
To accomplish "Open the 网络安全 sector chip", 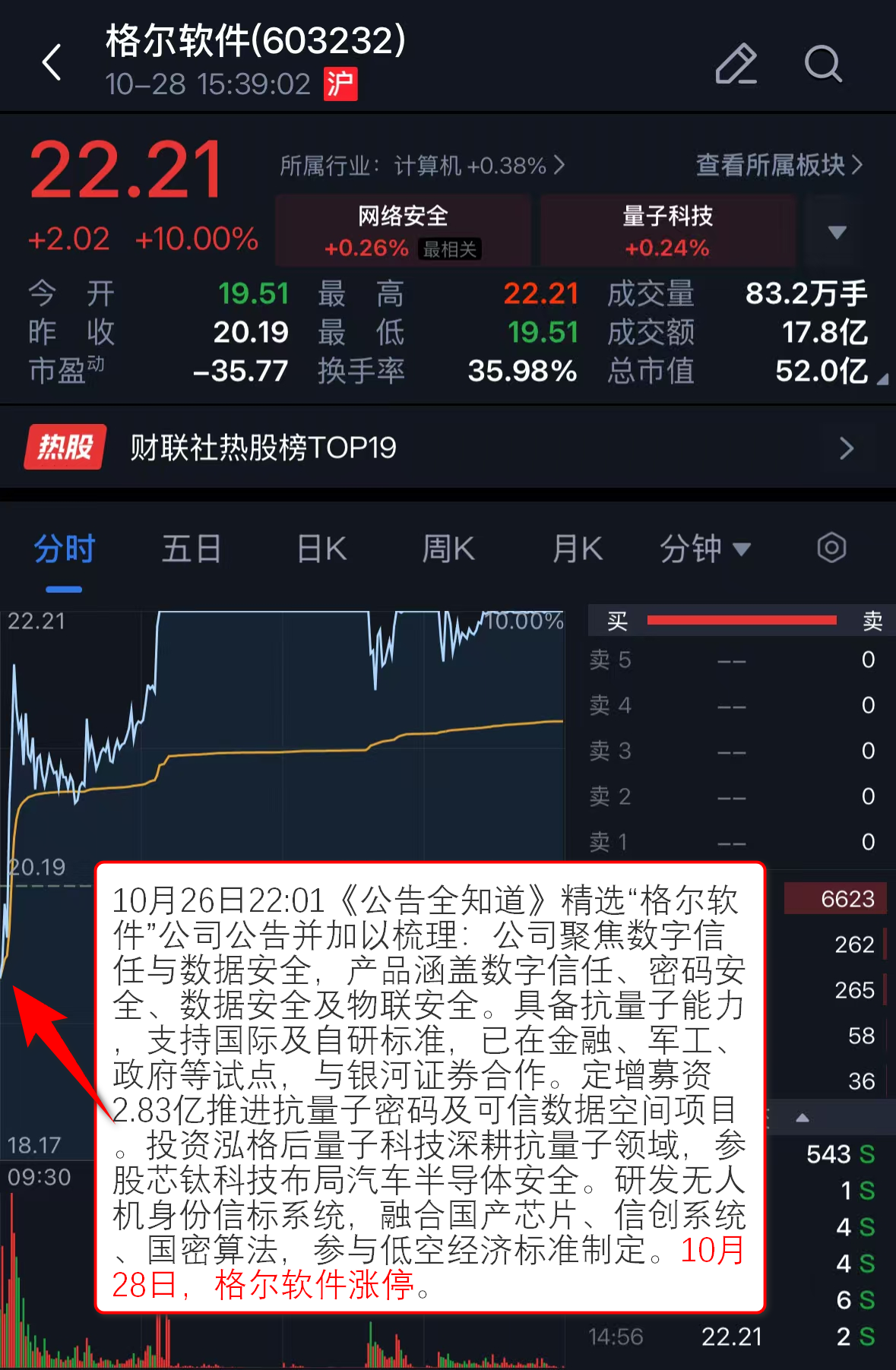I will [403, 230].
